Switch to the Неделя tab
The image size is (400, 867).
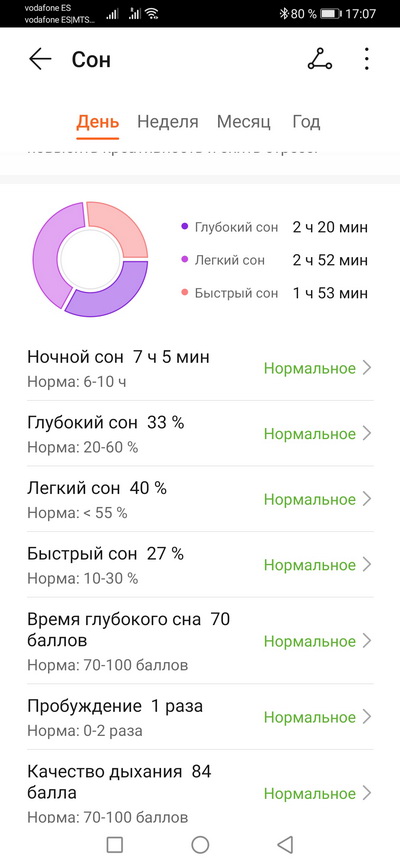pyautogui.click(x=168, y=122)
